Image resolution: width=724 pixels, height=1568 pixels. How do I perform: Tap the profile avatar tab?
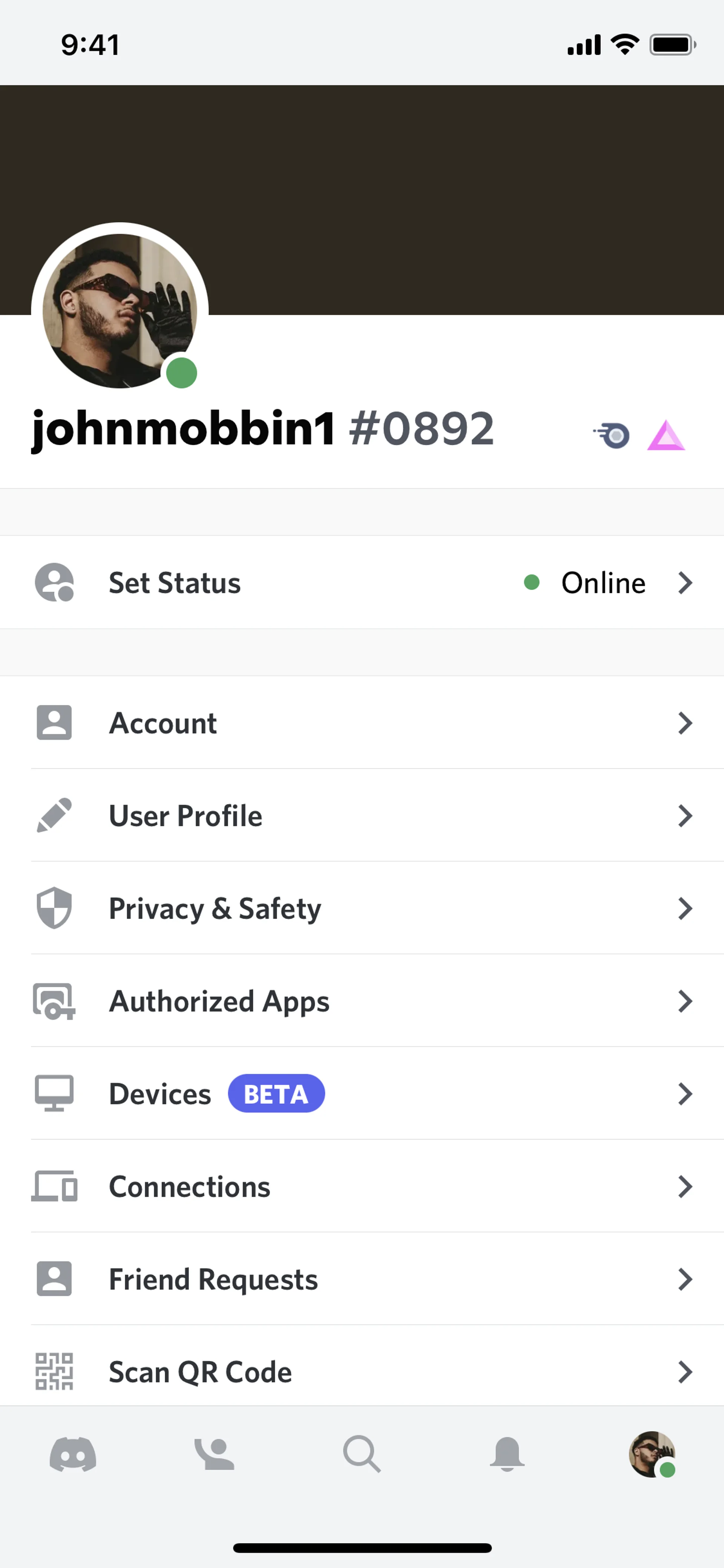652,1454
